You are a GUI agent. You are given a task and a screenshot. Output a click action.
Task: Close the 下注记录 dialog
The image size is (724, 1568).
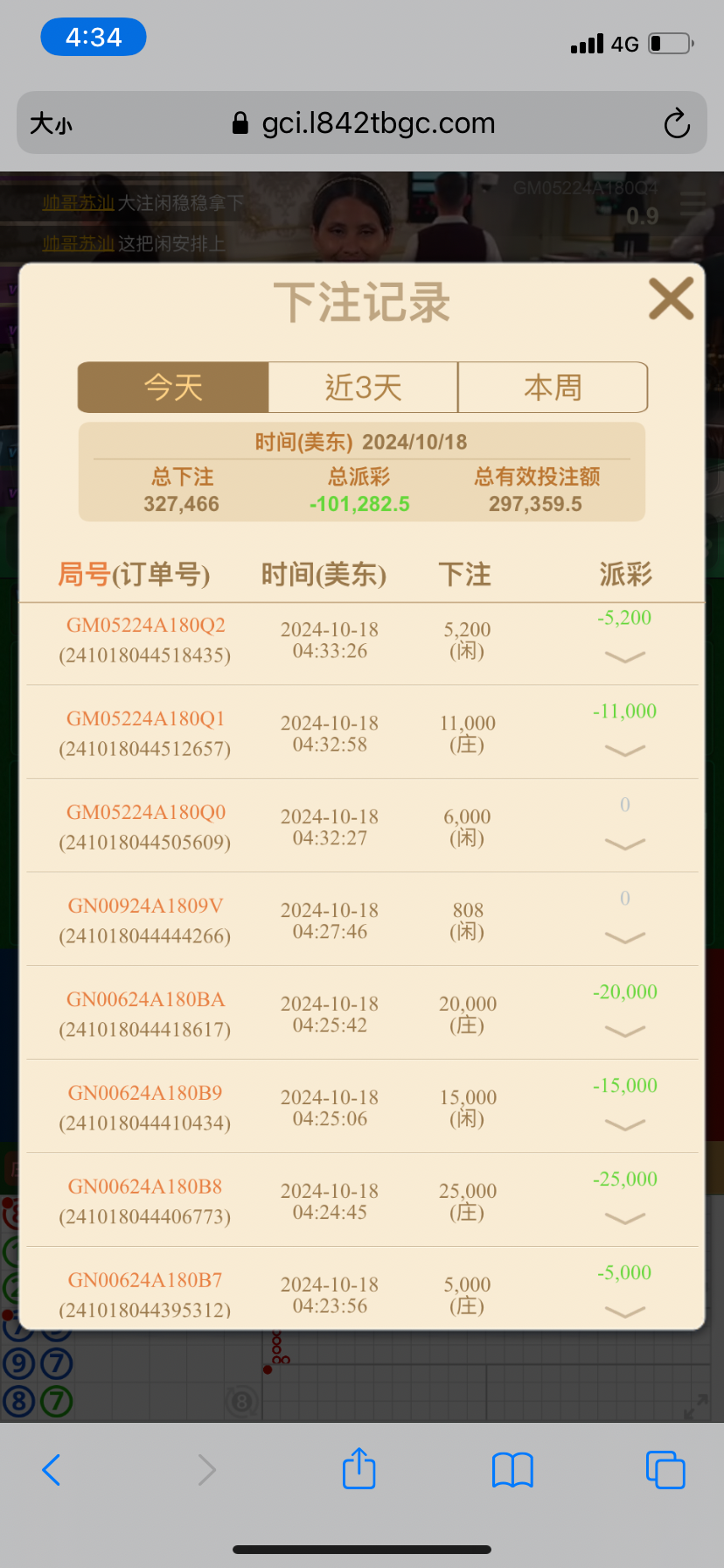click(671, 298)
